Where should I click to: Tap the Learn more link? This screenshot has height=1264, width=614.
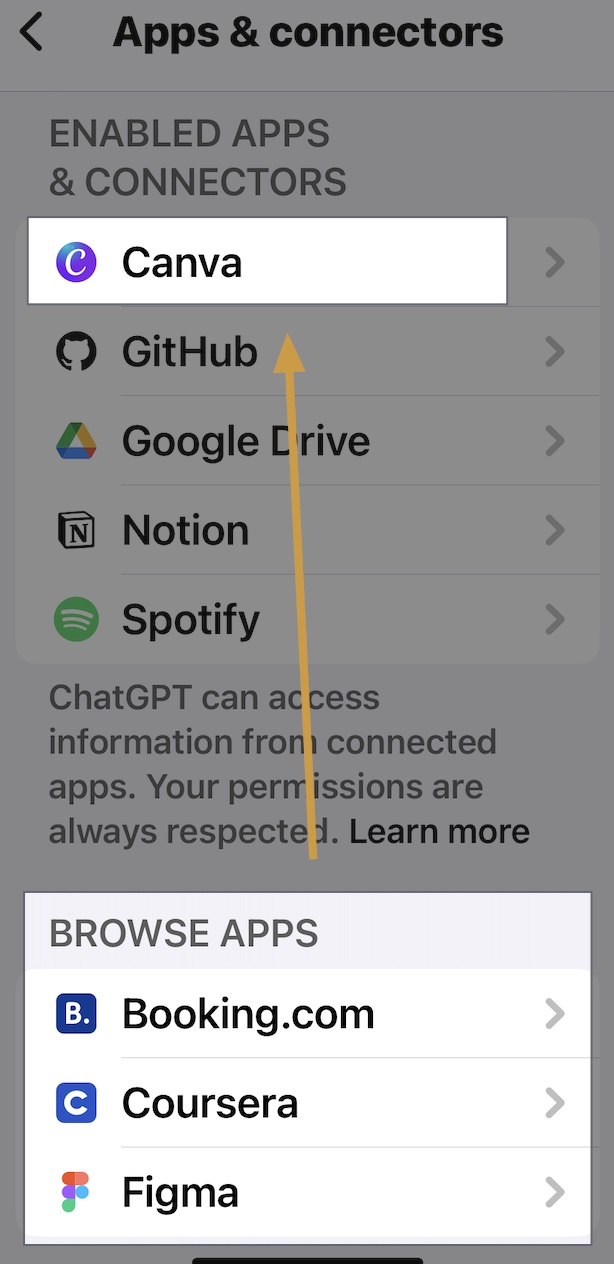coord(439,831)
